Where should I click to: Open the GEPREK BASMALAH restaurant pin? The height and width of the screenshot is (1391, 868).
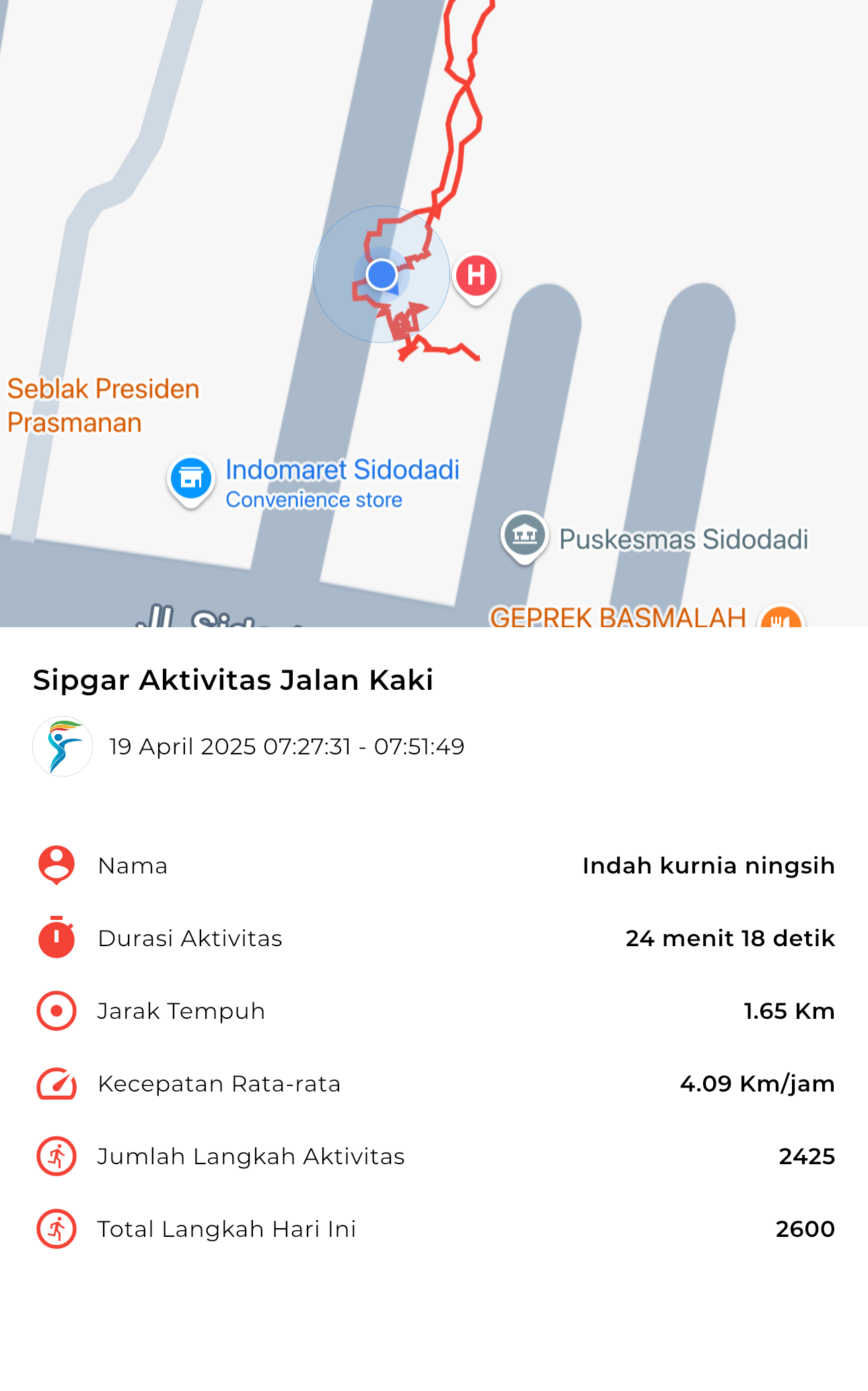click(x=781, y=616)
